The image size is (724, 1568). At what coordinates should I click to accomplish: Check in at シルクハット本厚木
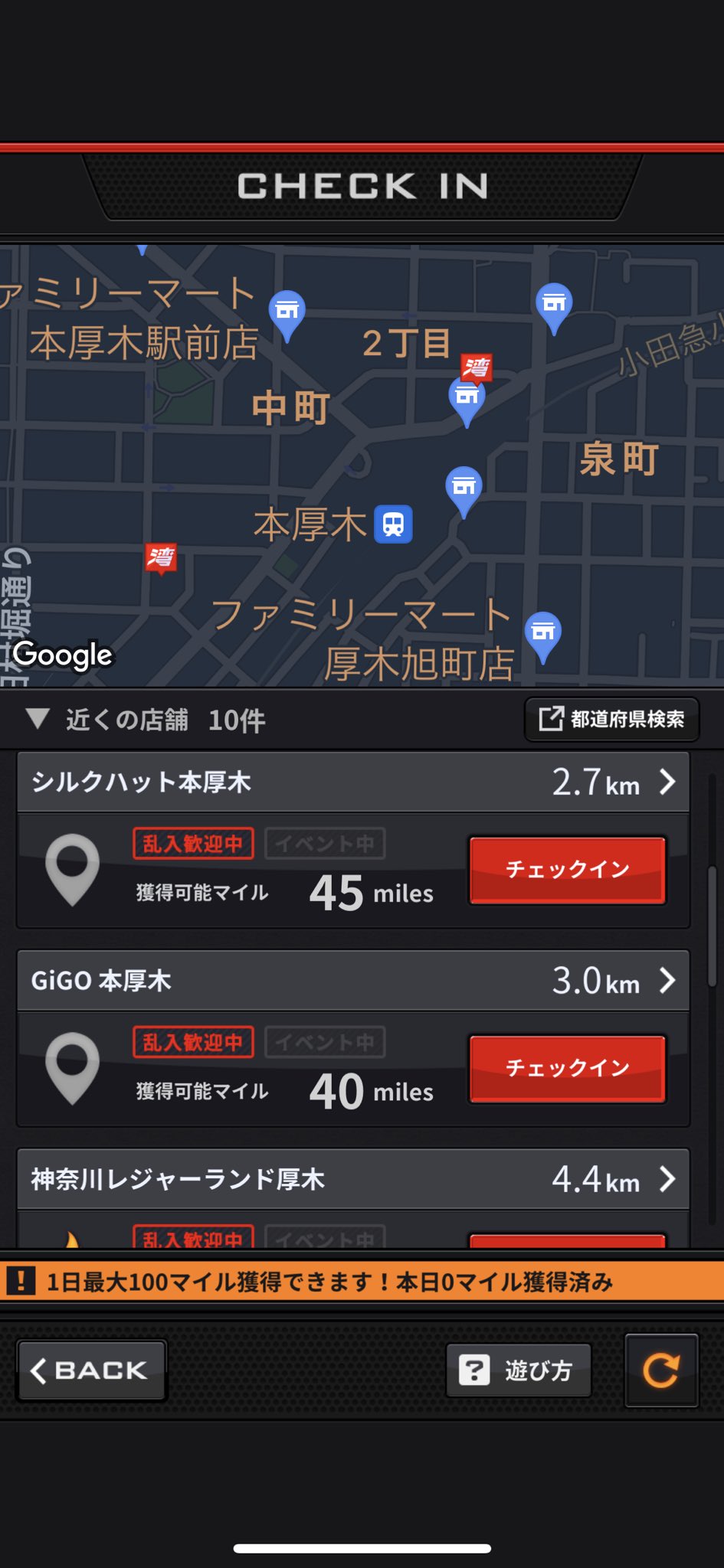pyautogui.click(x=567, y=870)
